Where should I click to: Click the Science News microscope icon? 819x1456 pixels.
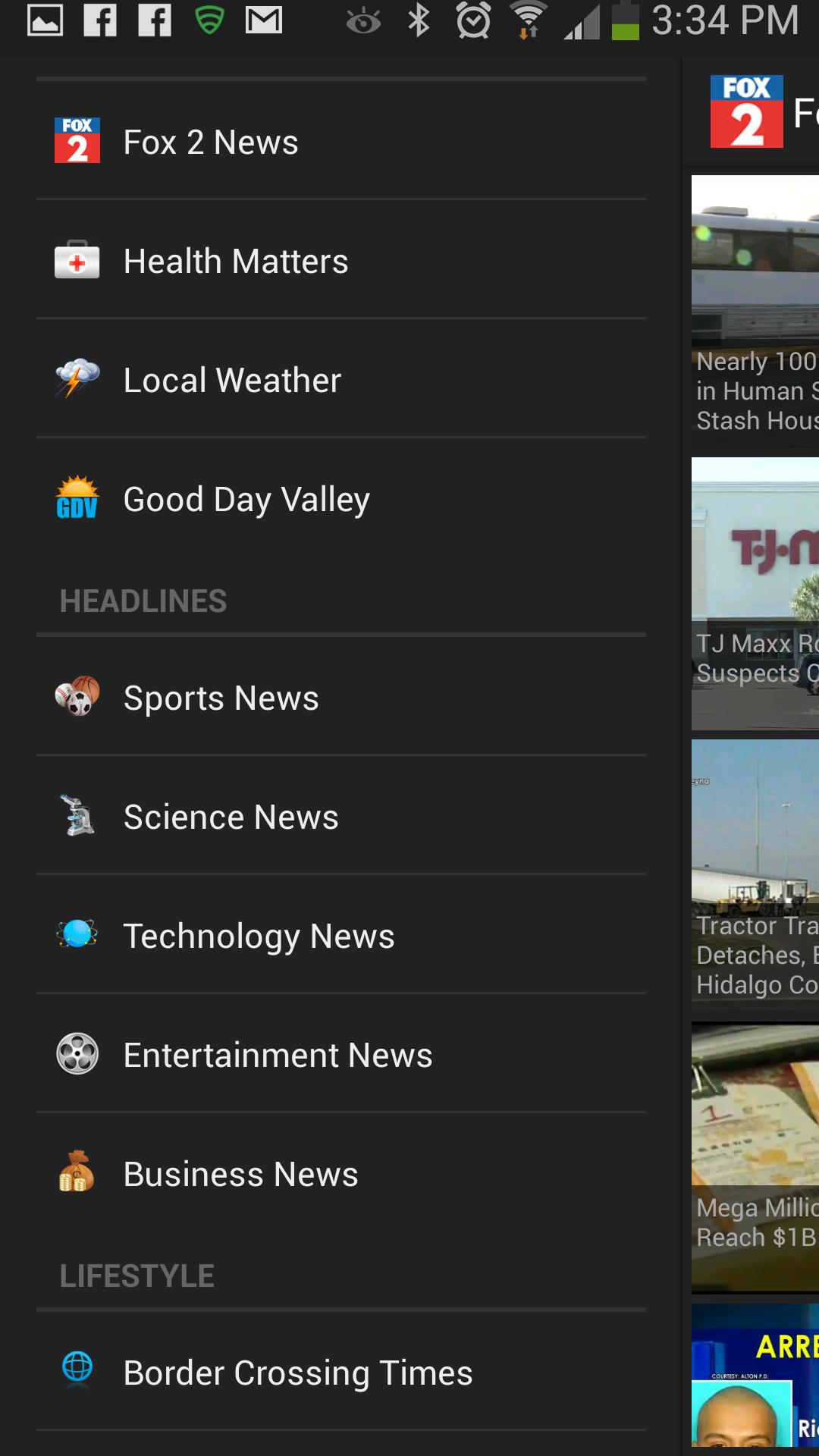click(77, 816)
